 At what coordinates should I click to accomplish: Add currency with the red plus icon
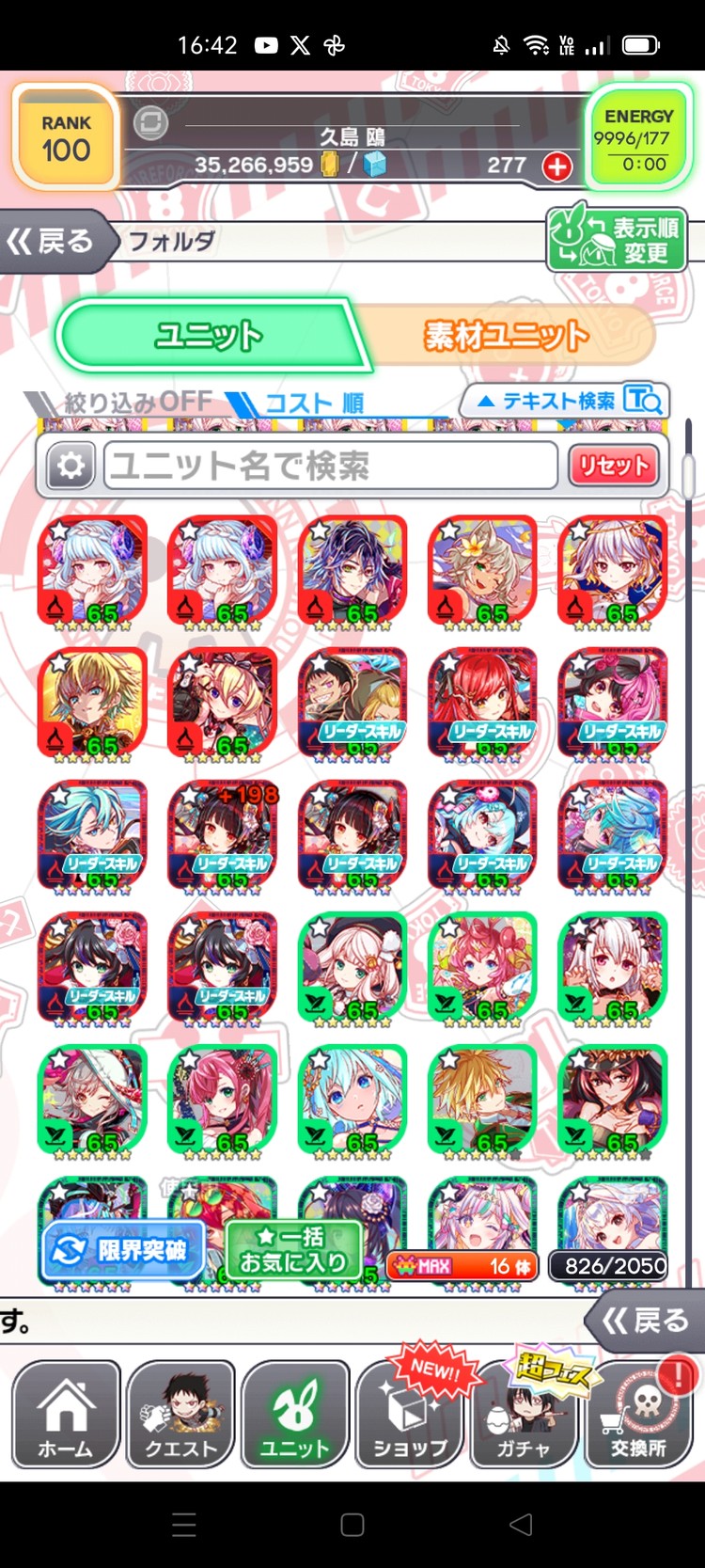point(557,166)
